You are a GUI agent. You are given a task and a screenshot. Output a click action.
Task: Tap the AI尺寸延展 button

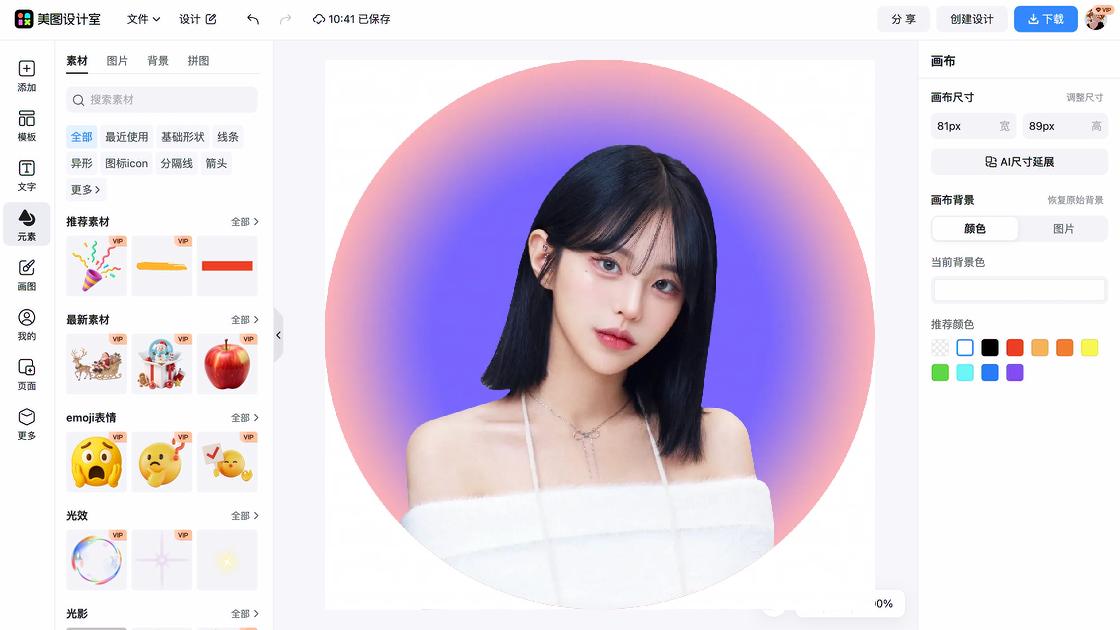coord(1019,162)
